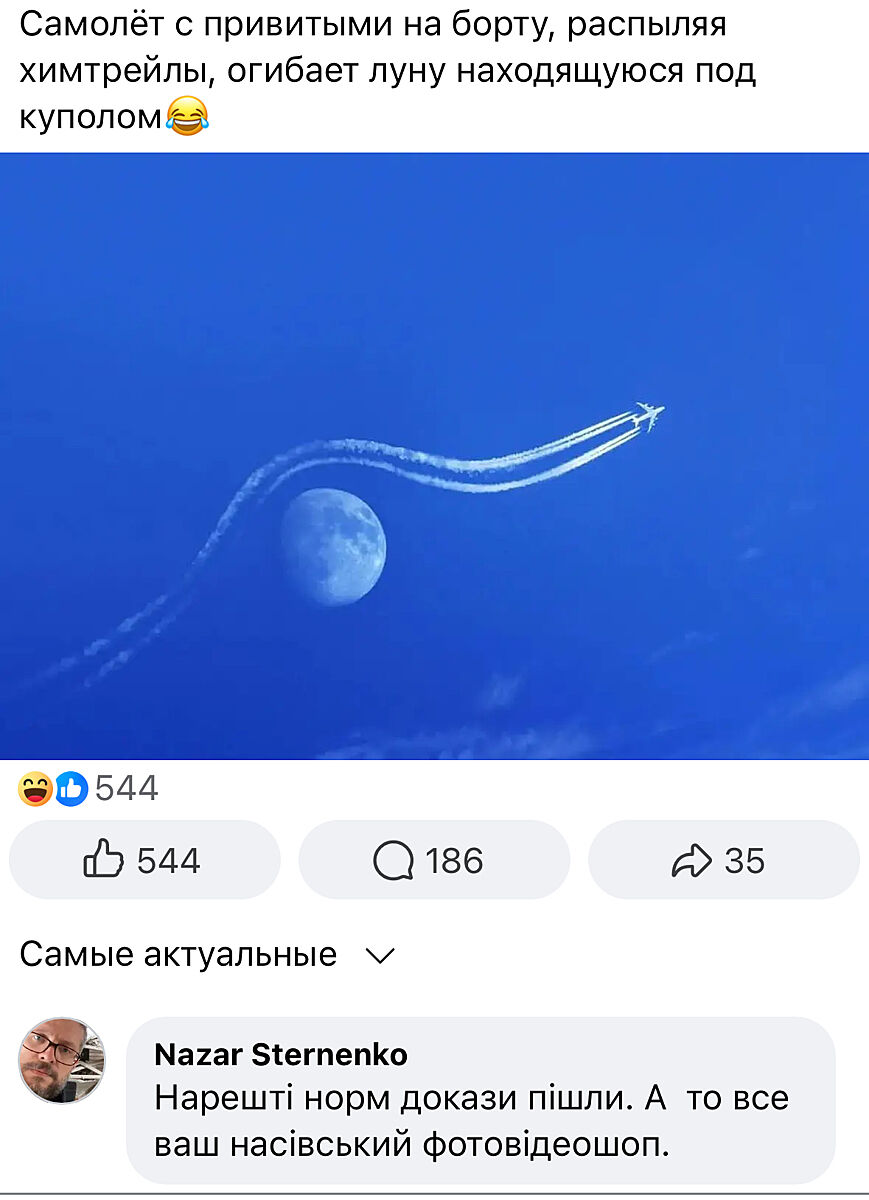Open the 186 comments

(x=433, y=860)
